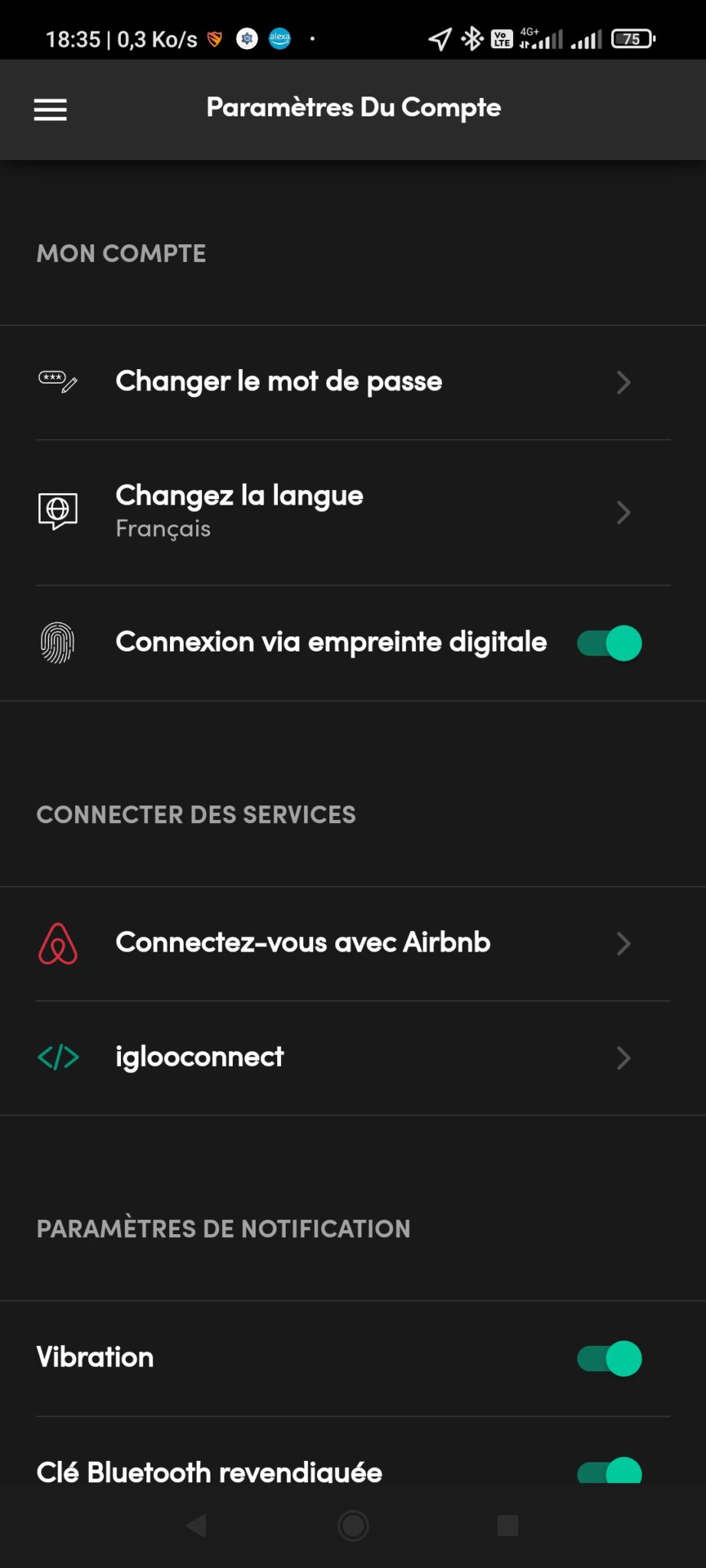Open Connectez-vous avec Airbnb

click(x=353, y=943)
